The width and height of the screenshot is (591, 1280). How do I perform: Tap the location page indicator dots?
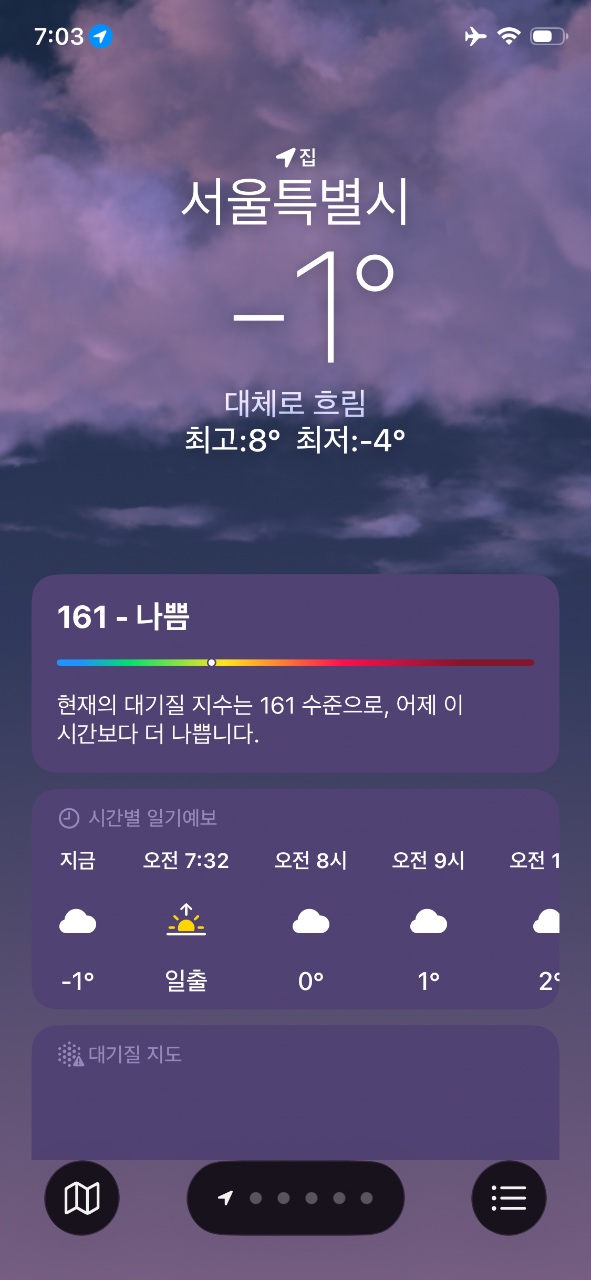(x=296, y=1198)
